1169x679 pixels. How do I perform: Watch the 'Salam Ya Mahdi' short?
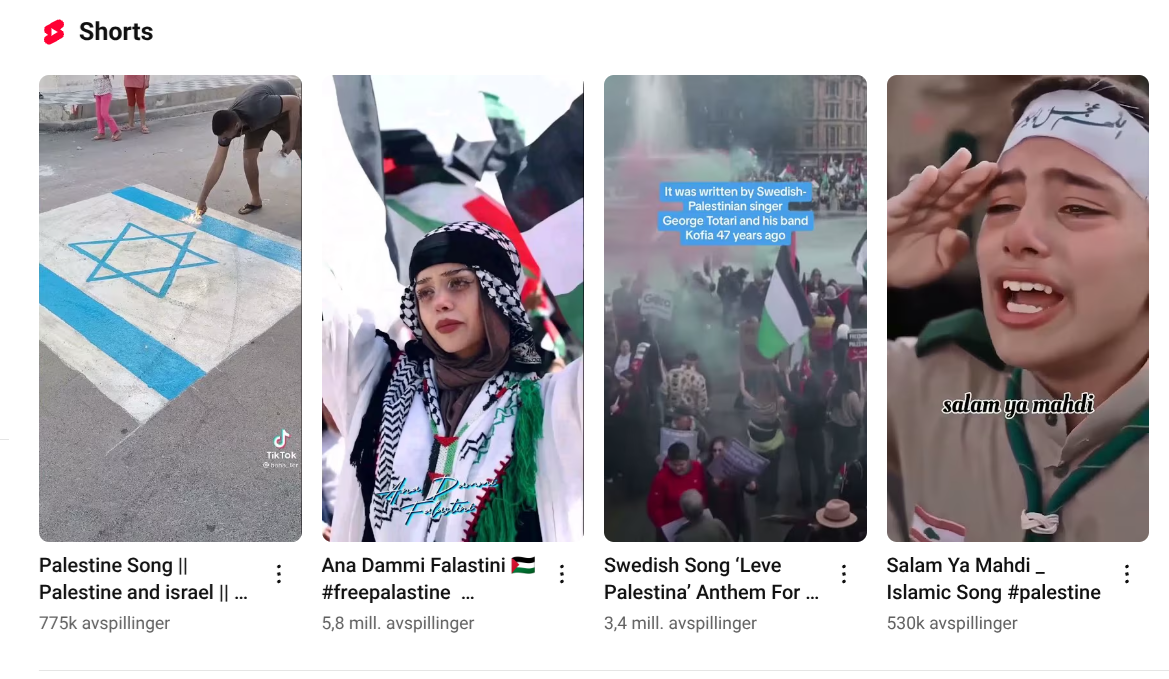[1017, 308]
